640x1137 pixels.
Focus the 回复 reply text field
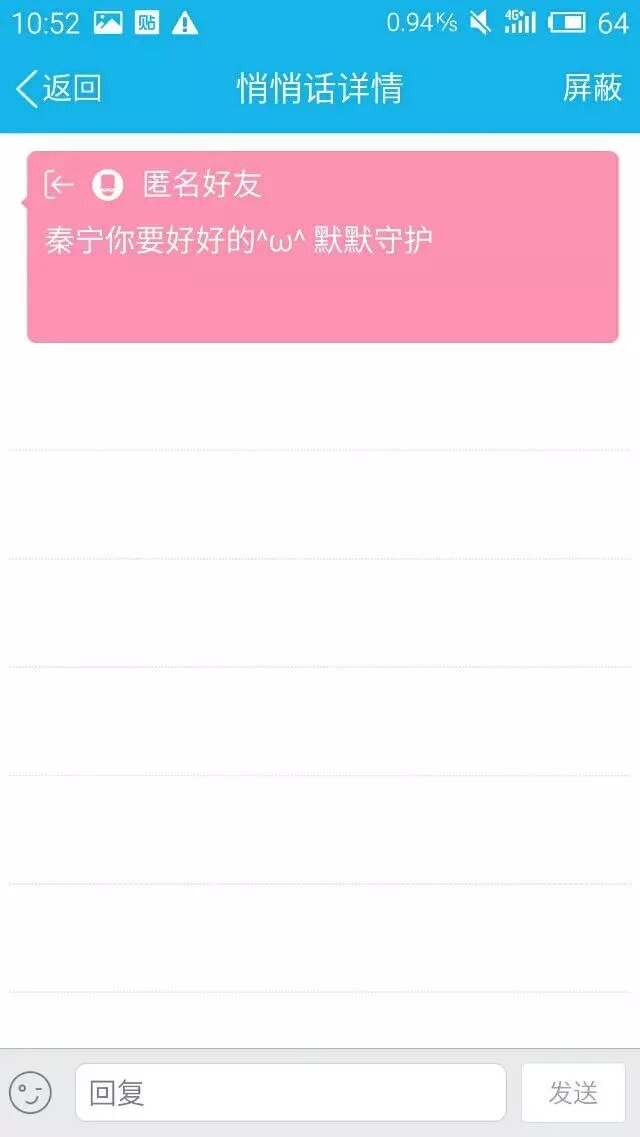click(x=290, y=1092)
